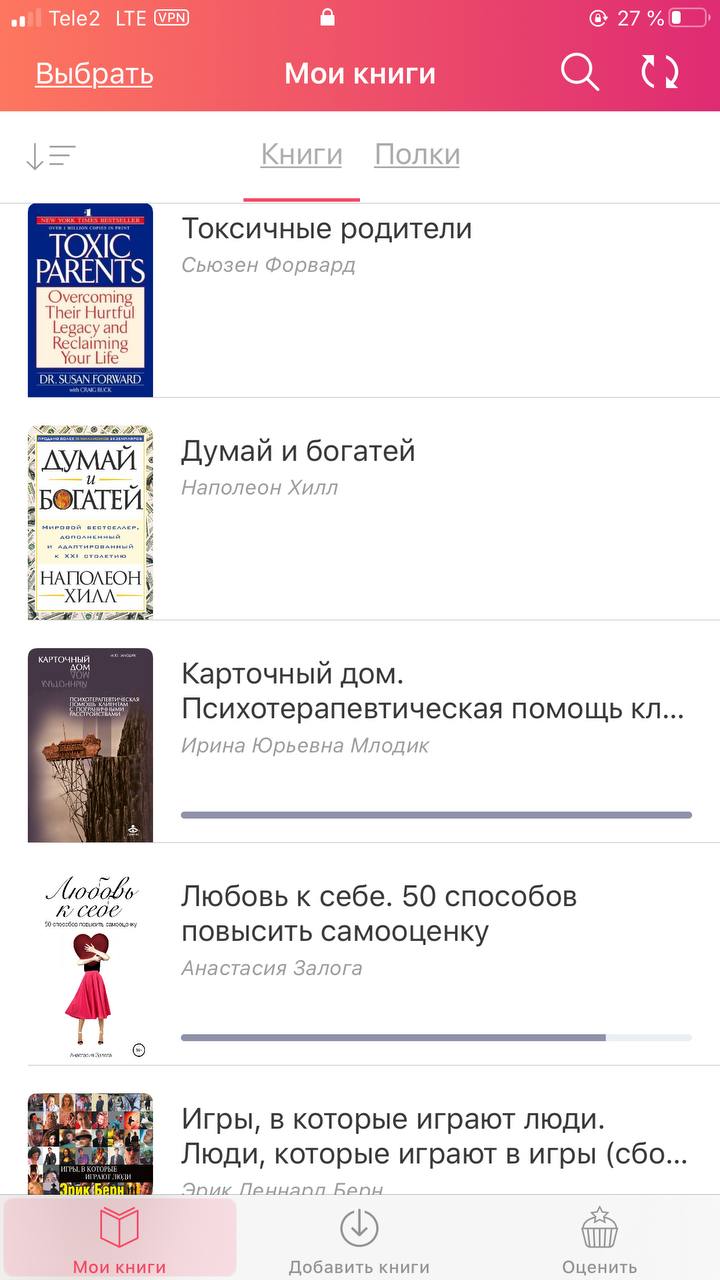This screenshot has height=1280, width=720.
Task: Open the search magnifier icon
Action: coord(579,73)
